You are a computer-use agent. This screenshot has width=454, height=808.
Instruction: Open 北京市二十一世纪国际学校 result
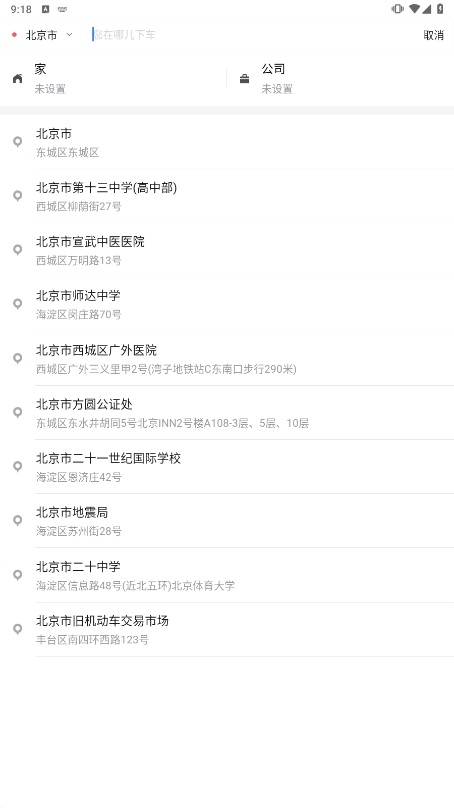pos(227,466)
